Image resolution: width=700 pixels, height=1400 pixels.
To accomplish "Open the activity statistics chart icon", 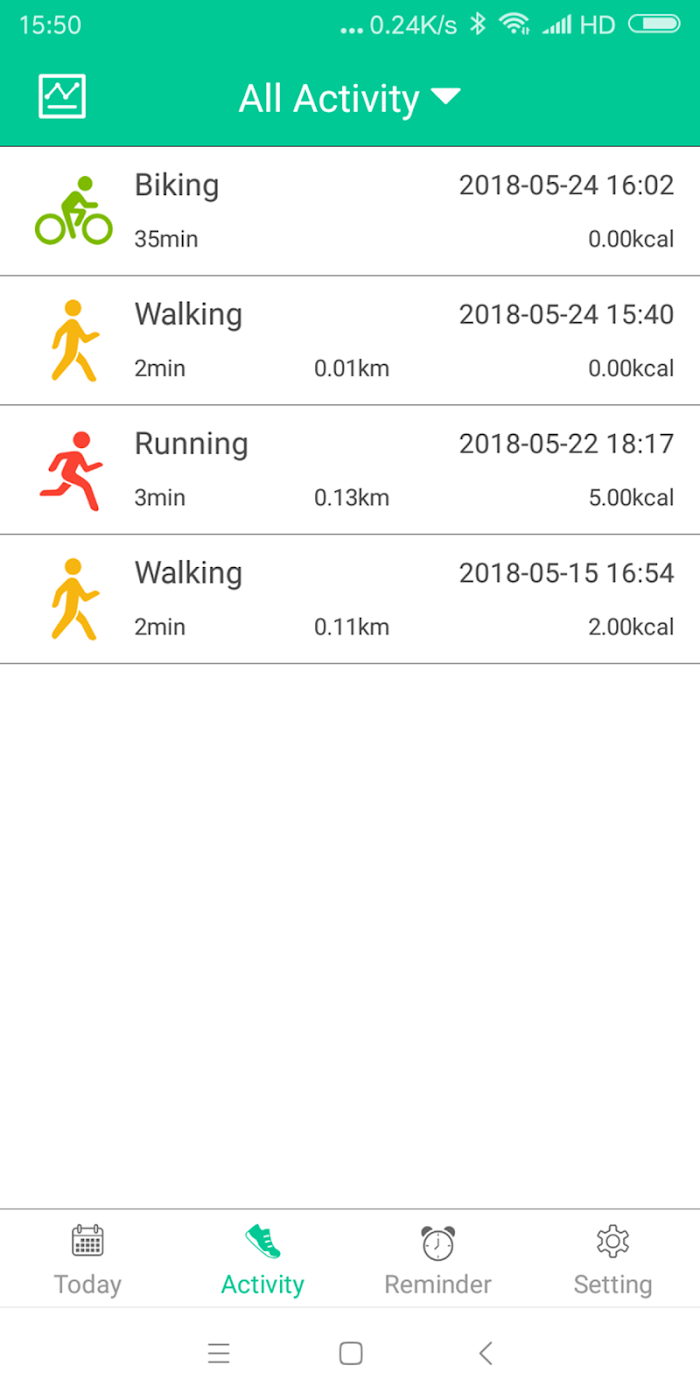I will tap(62, 97).
